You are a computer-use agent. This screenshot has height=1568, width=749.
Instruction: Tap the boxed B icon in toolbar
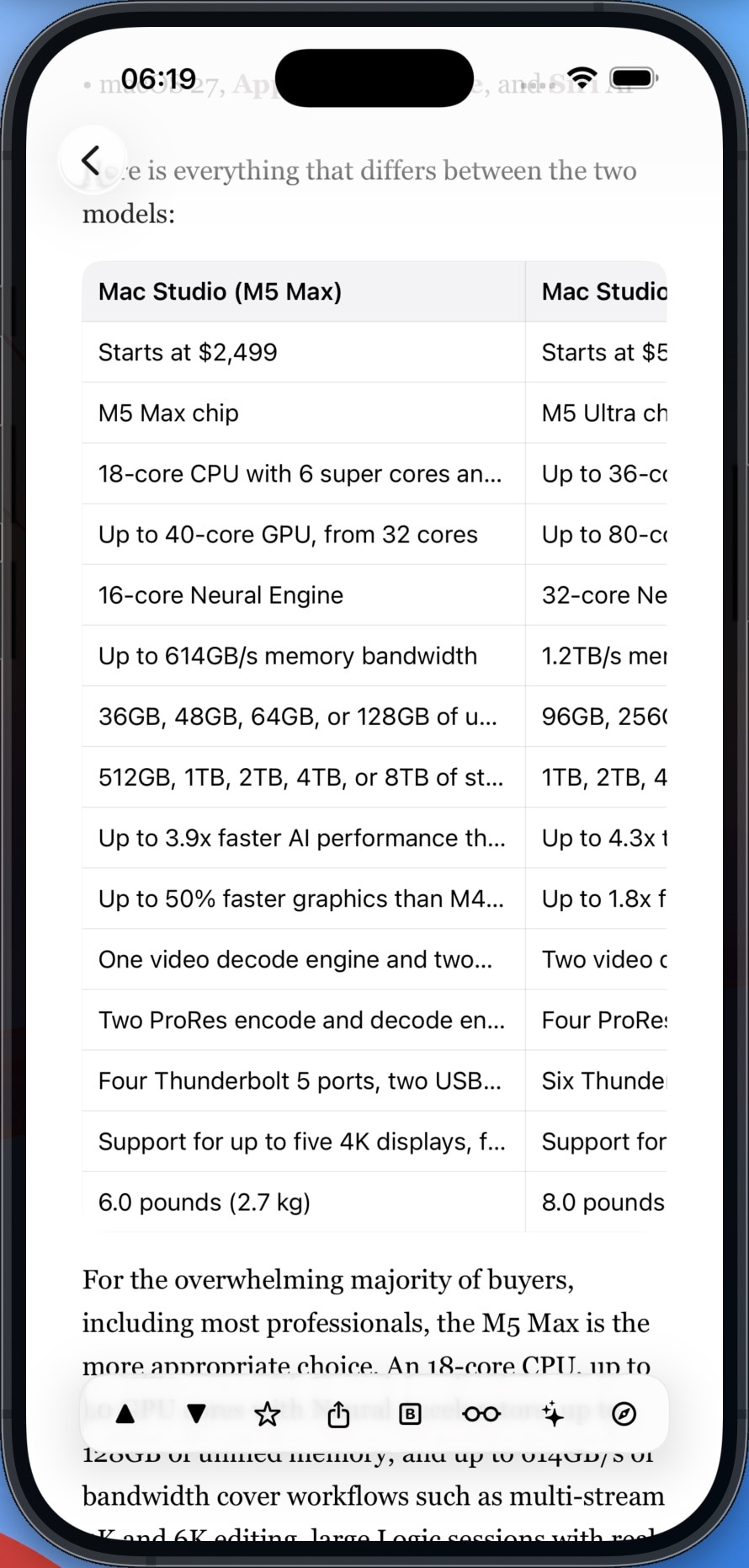click(410, 1414)
